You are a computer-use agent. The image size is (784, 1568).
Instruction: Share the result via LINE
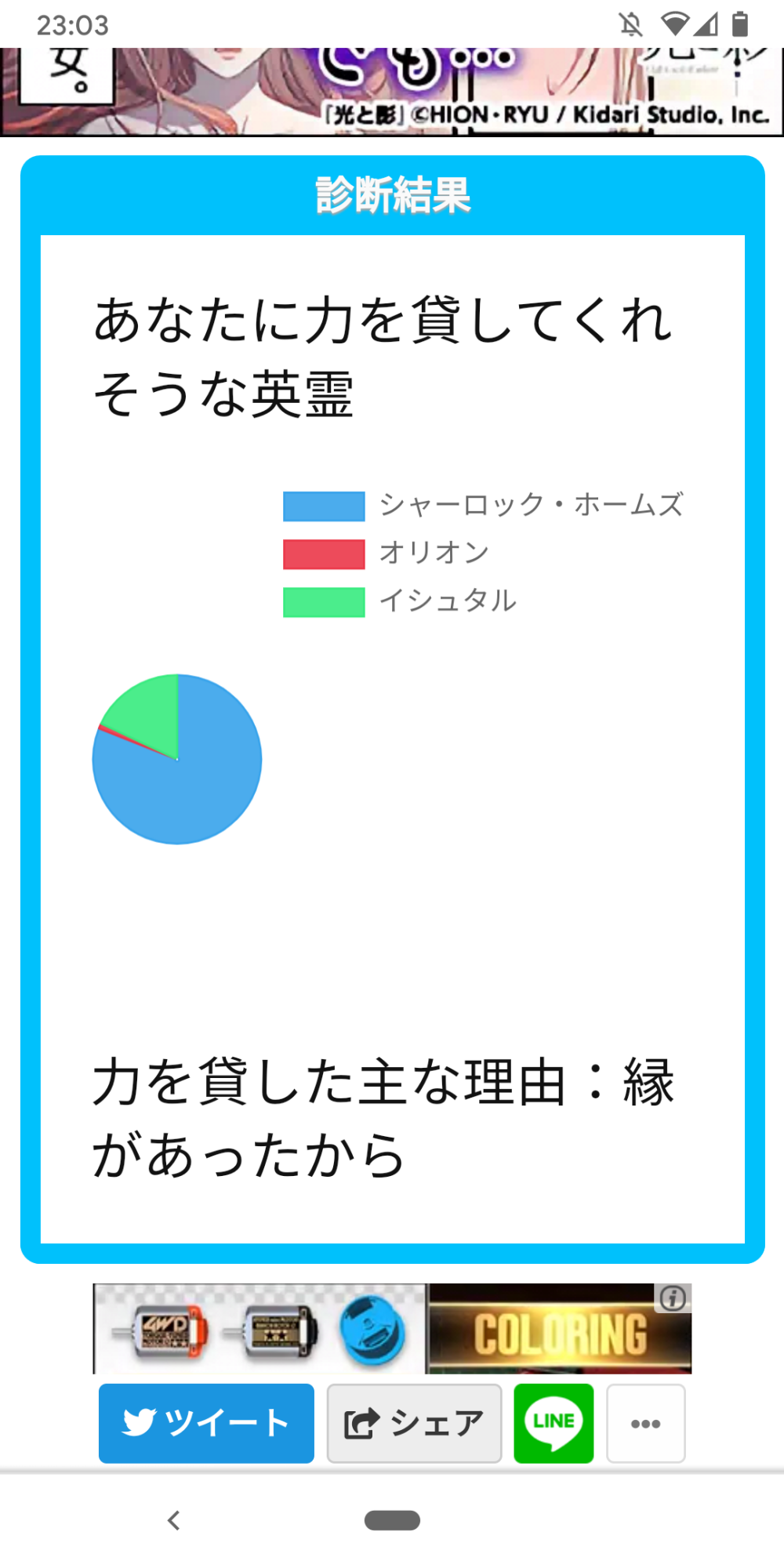[x=554, y=1423]
